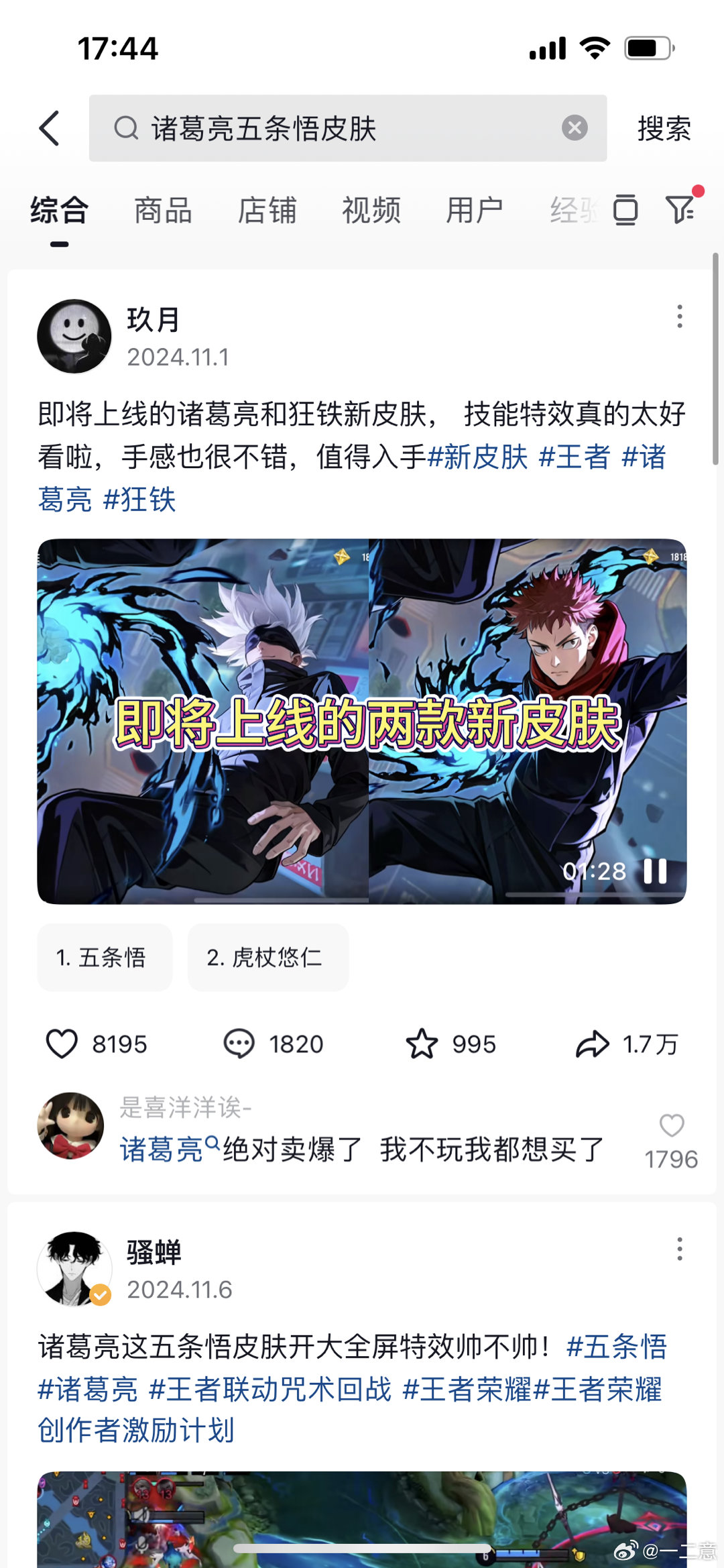The height and width of the screenshot is (1568, 724).
Task: Open comments on 玖月's post
Action: coord(239,1044)
